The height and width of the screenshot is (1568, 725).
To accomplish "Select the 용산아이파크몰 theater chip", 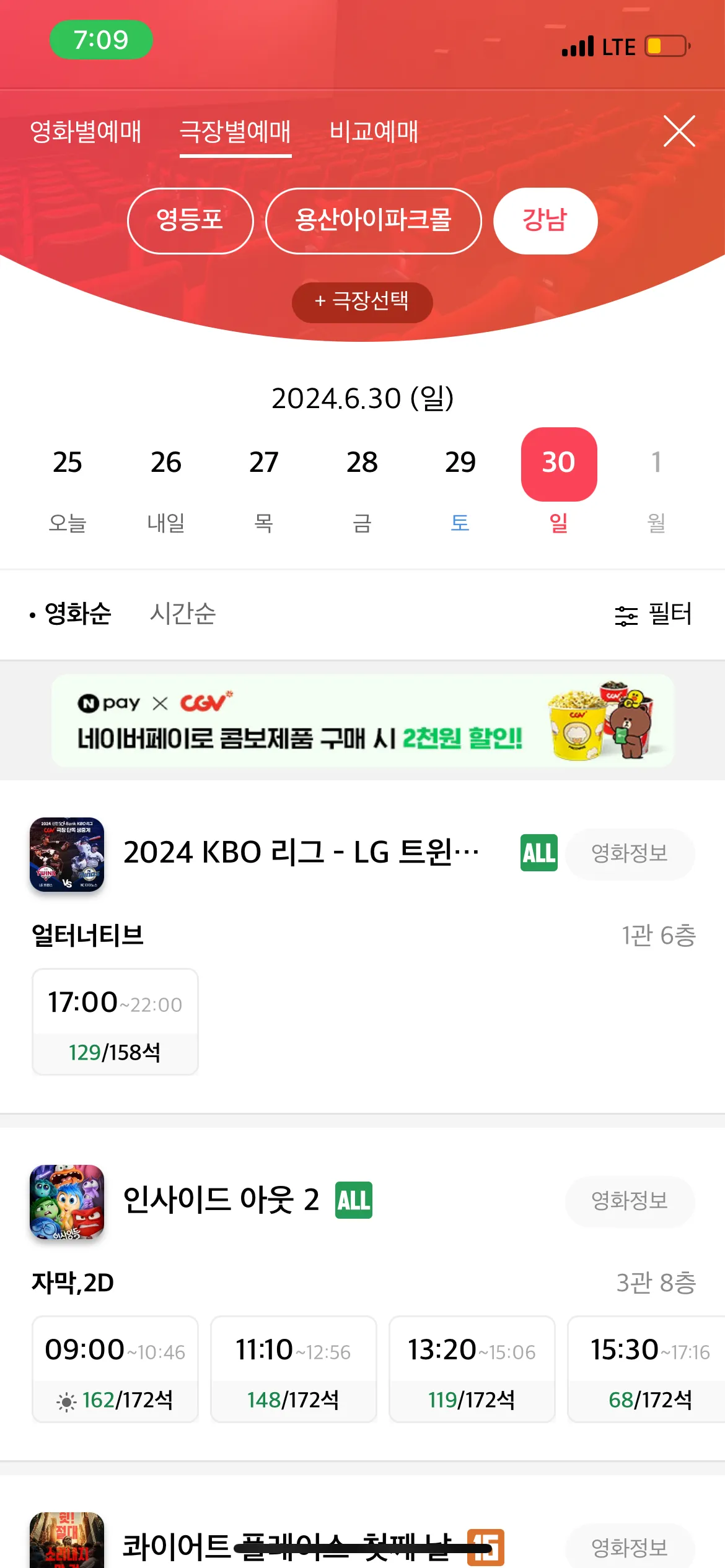I will 374,221.
